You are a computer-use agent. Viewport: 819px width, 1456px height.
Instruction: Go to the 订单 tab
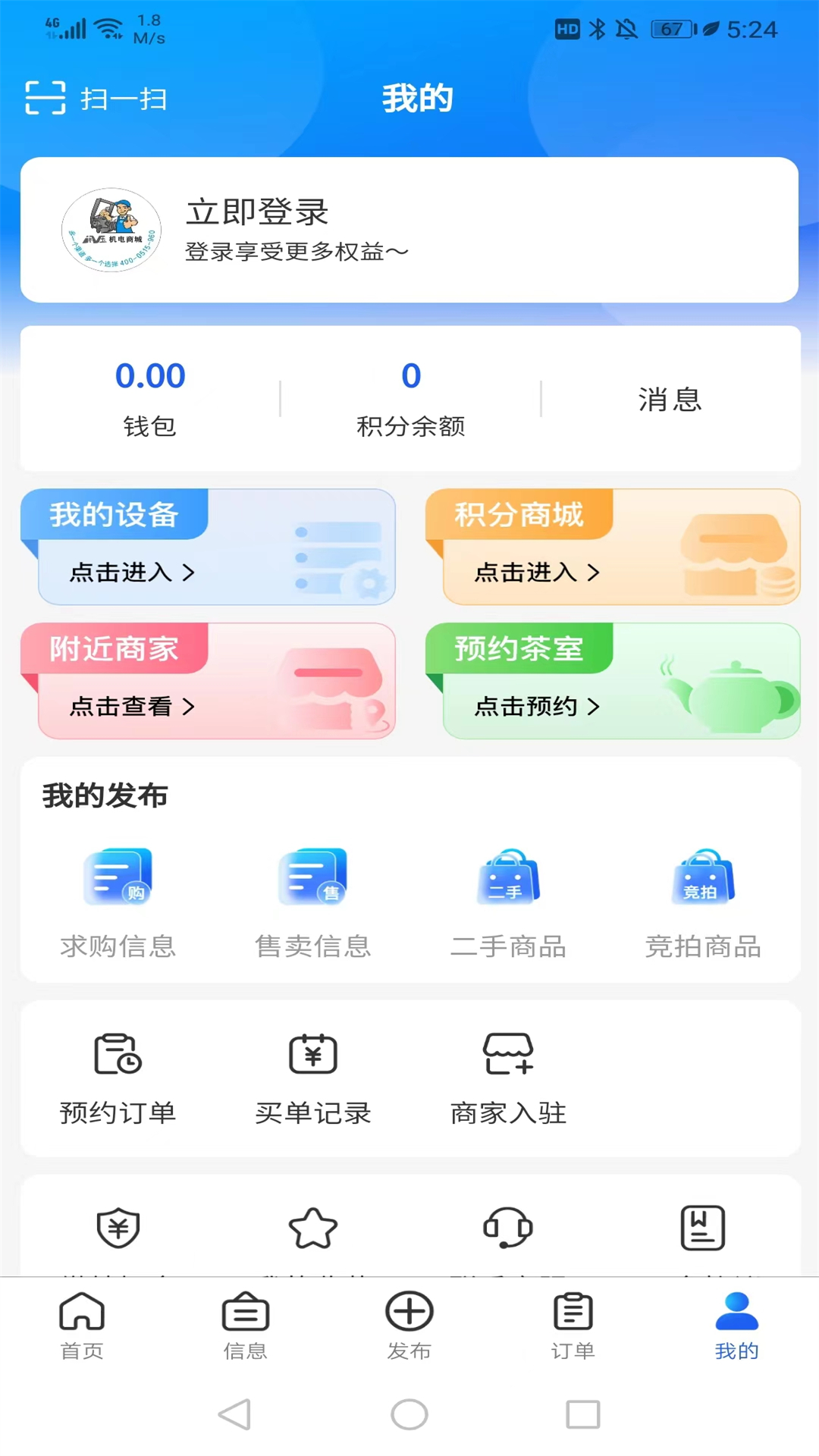tap(573, 1326)
